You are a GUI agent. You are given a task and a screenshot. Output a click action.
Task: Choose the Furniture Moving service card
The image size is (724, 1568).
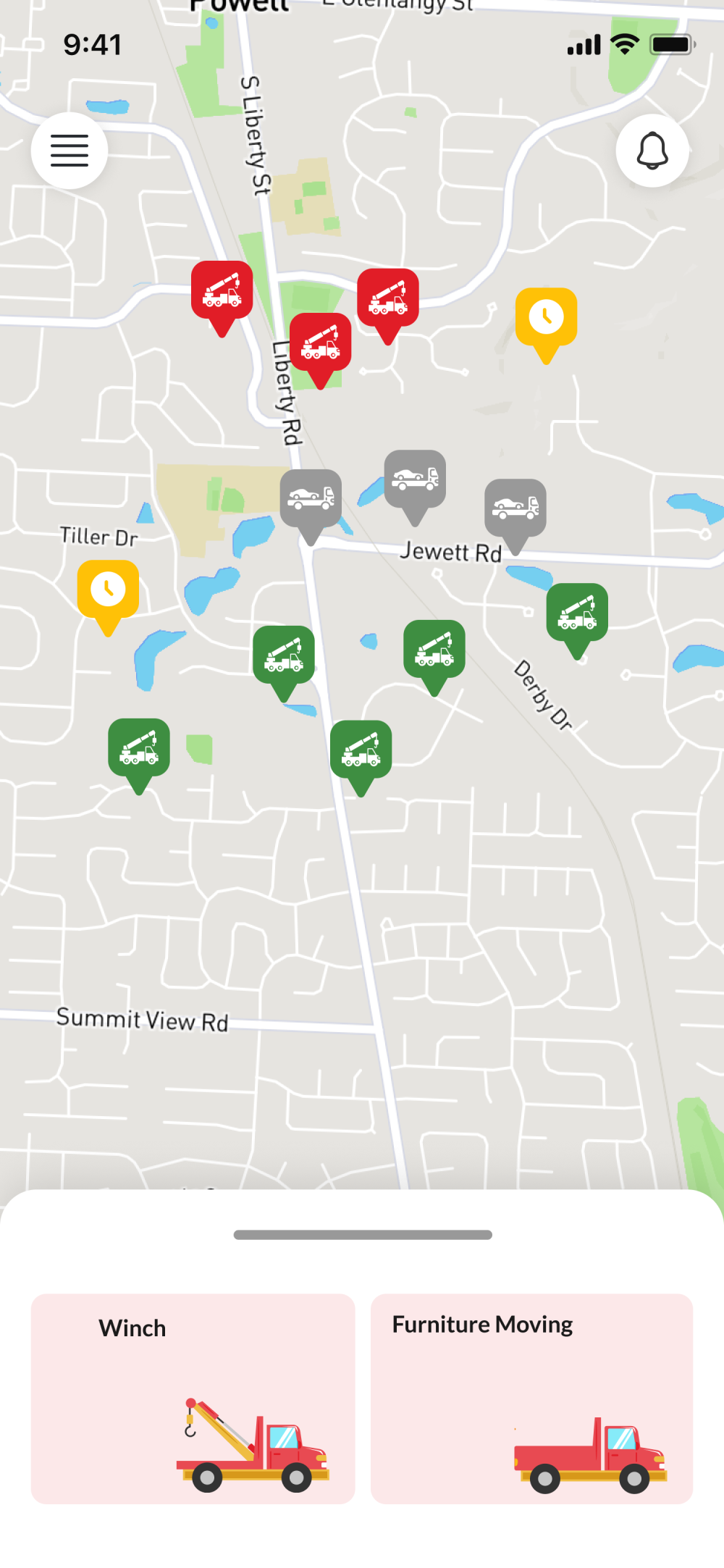click(x=531, y=1398)
